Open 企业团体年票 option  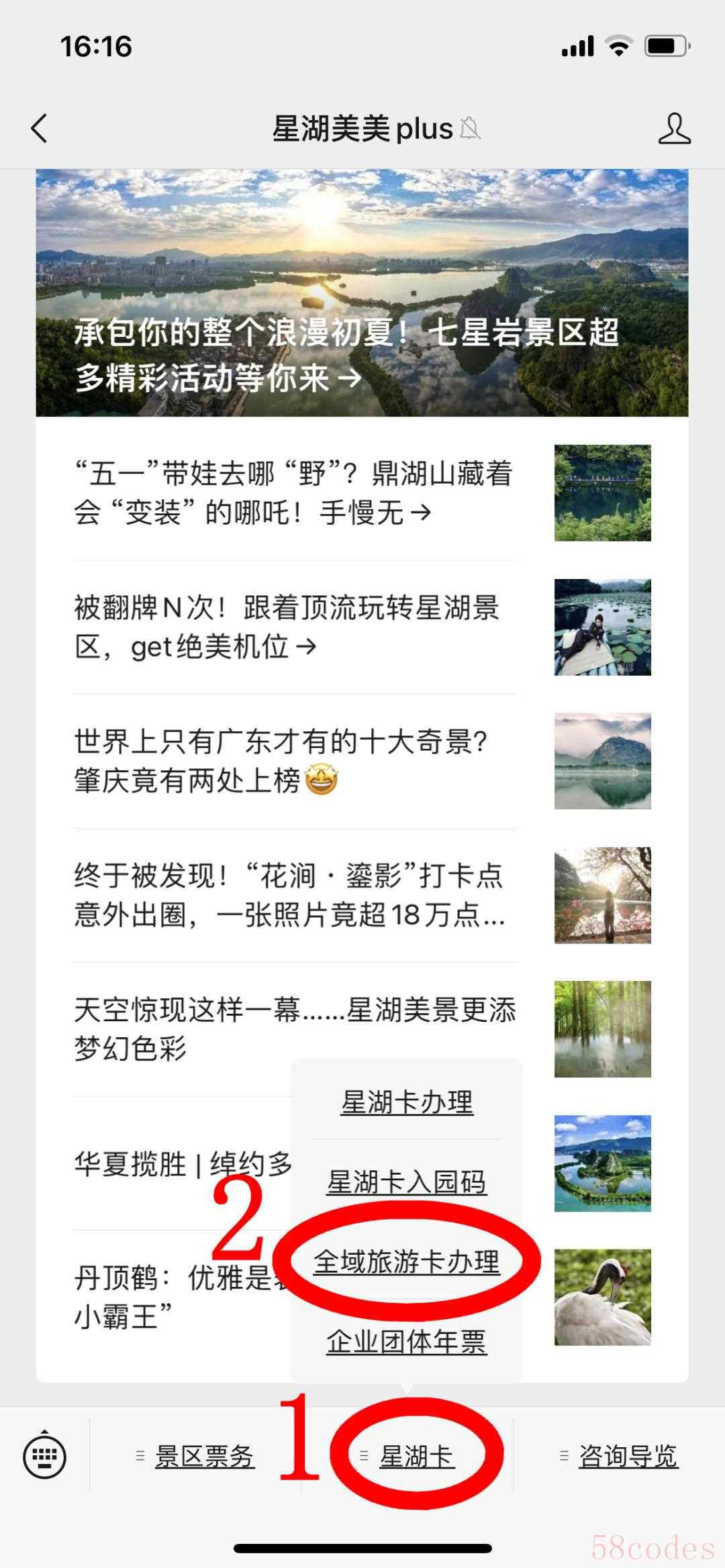click(x=407, y=1342)
